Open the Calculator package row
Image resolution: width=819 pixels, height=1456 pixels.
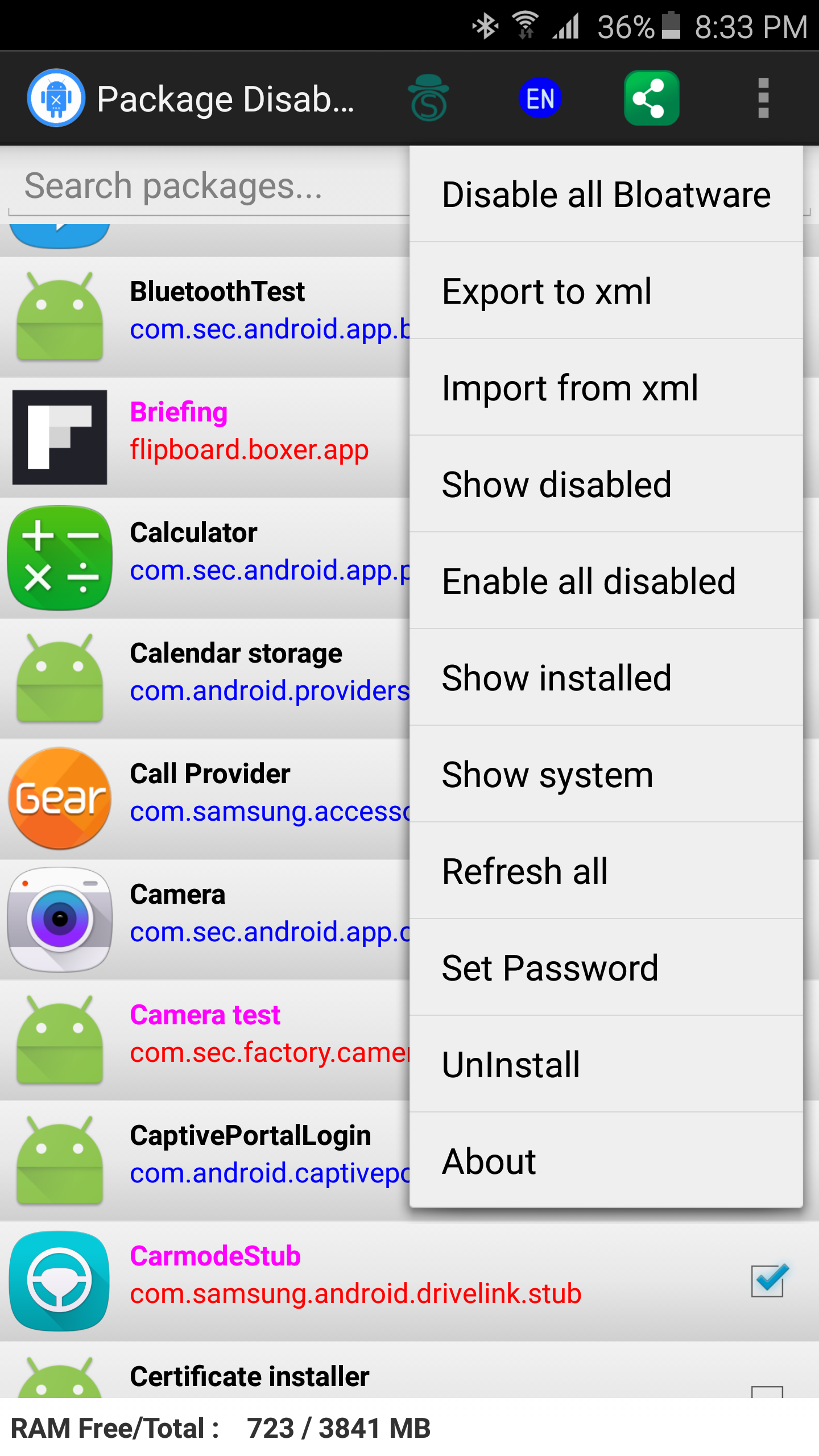pyautogui.click(x=205, y=557)
